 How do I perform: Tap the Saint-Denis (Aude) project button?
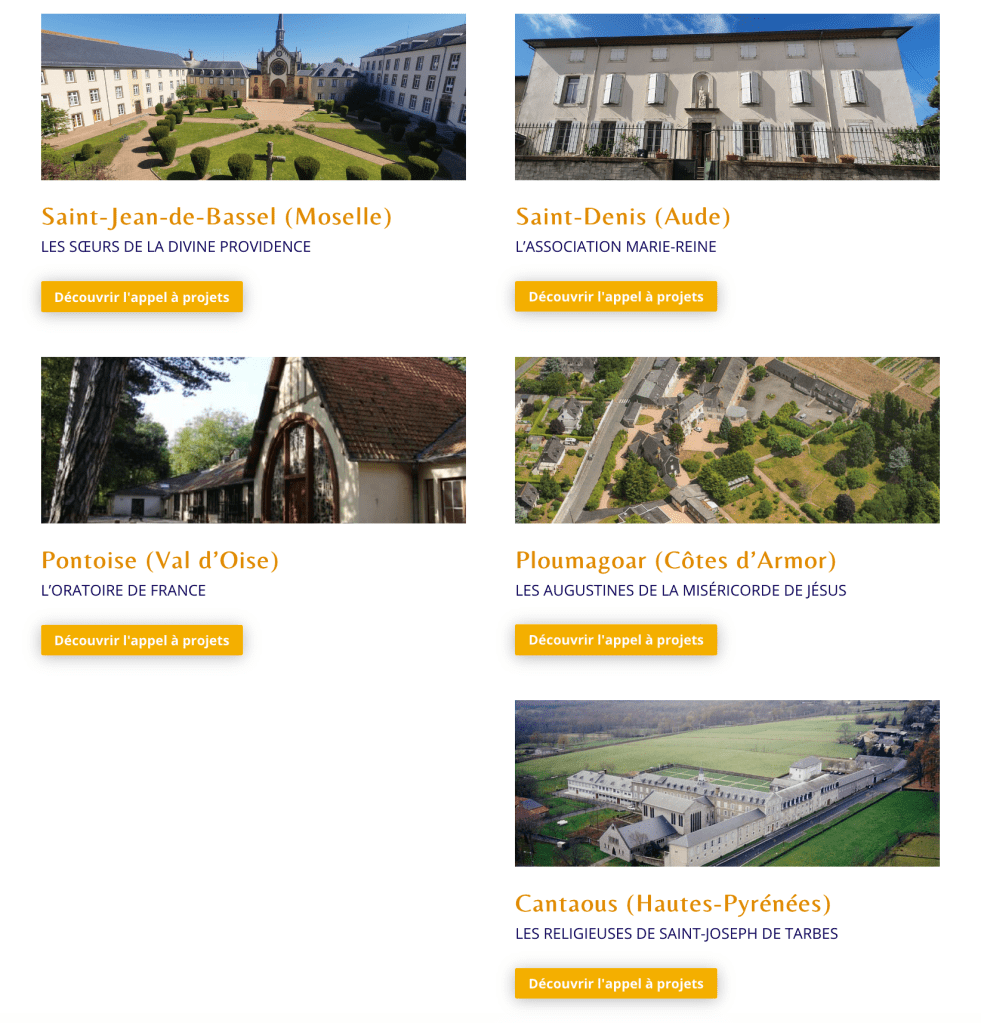coord(615,297)
